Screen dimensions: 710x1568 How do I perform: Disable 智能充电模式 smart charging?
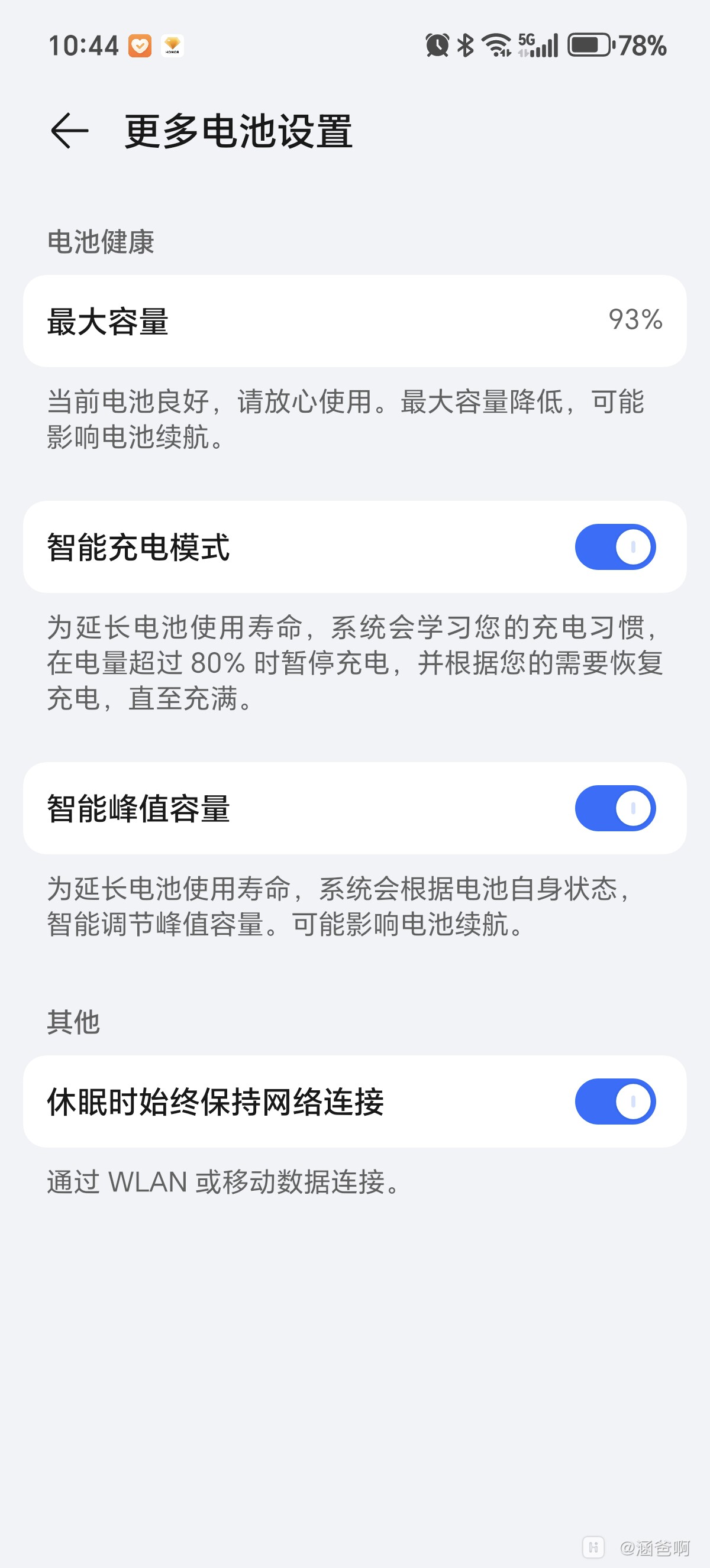(x=613, y=546)
